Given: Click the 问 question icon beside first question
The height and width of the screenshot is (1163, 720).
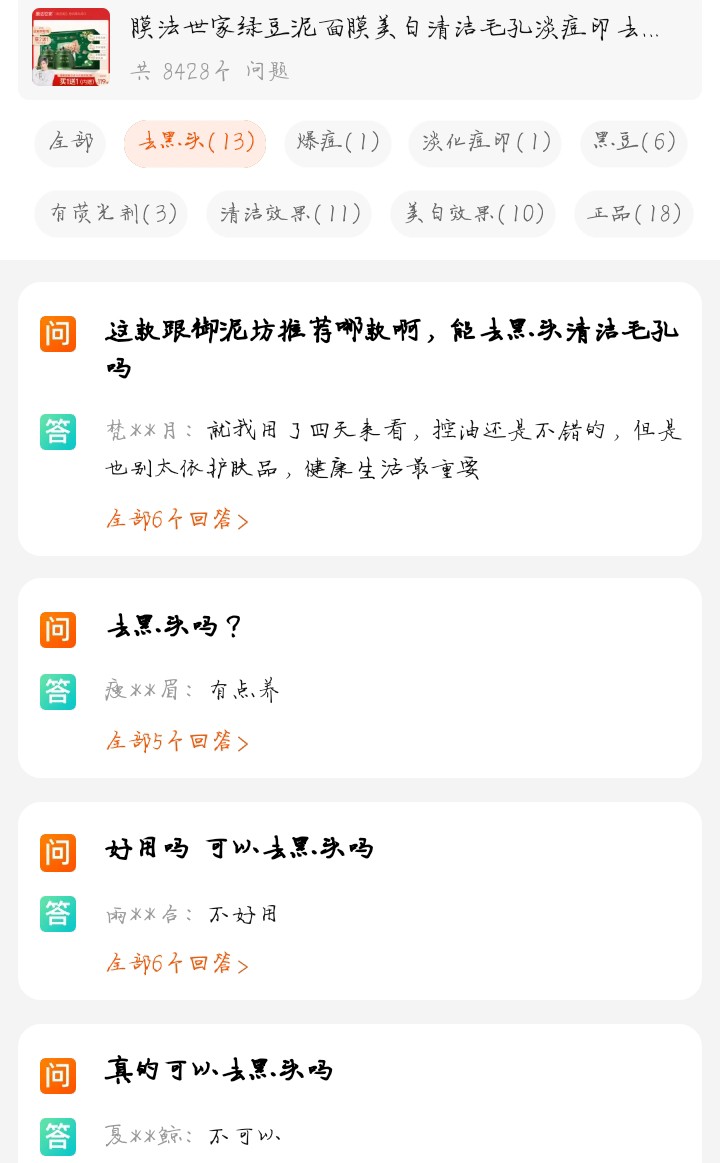Looking at the screenshot, I should 57,333.
